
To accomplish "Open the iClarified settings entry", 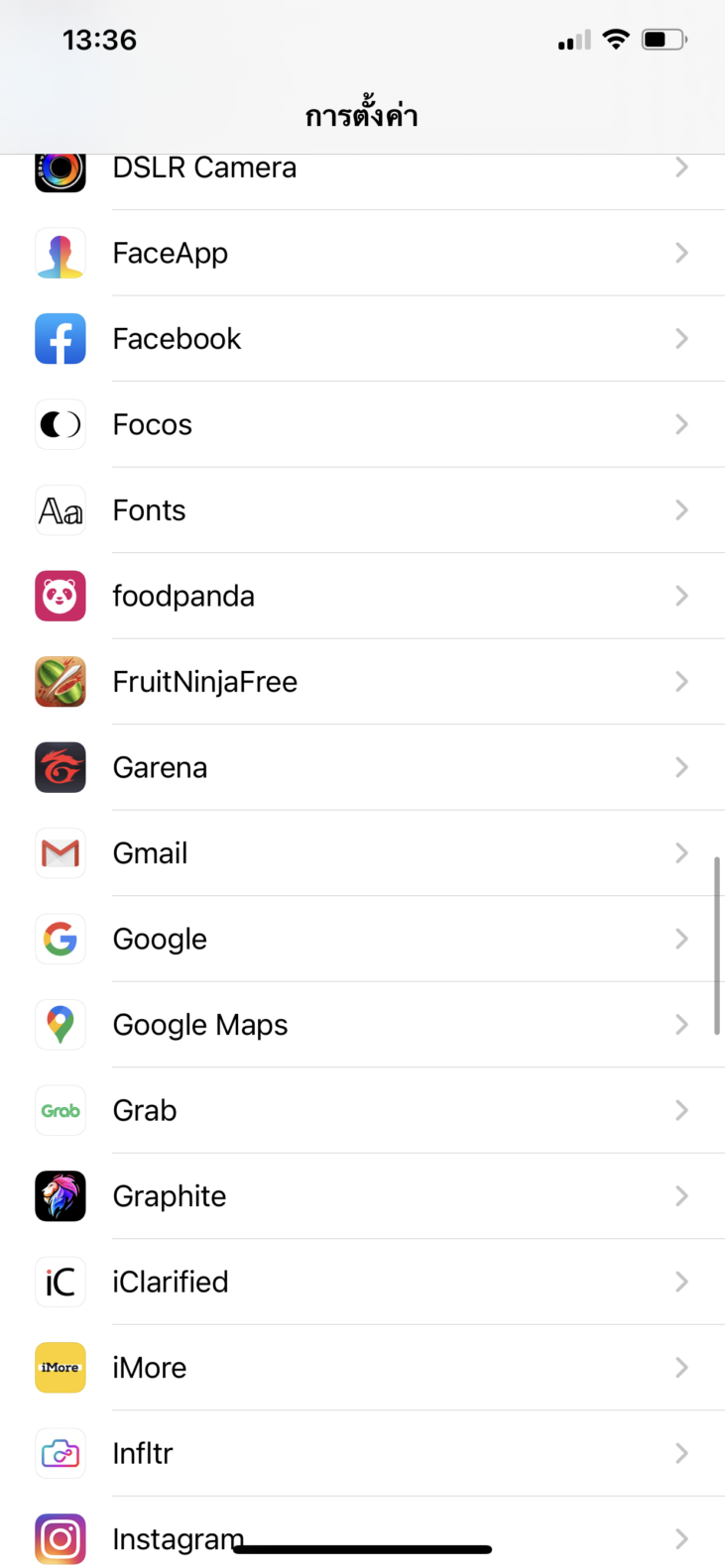I will click(362, 1282).
